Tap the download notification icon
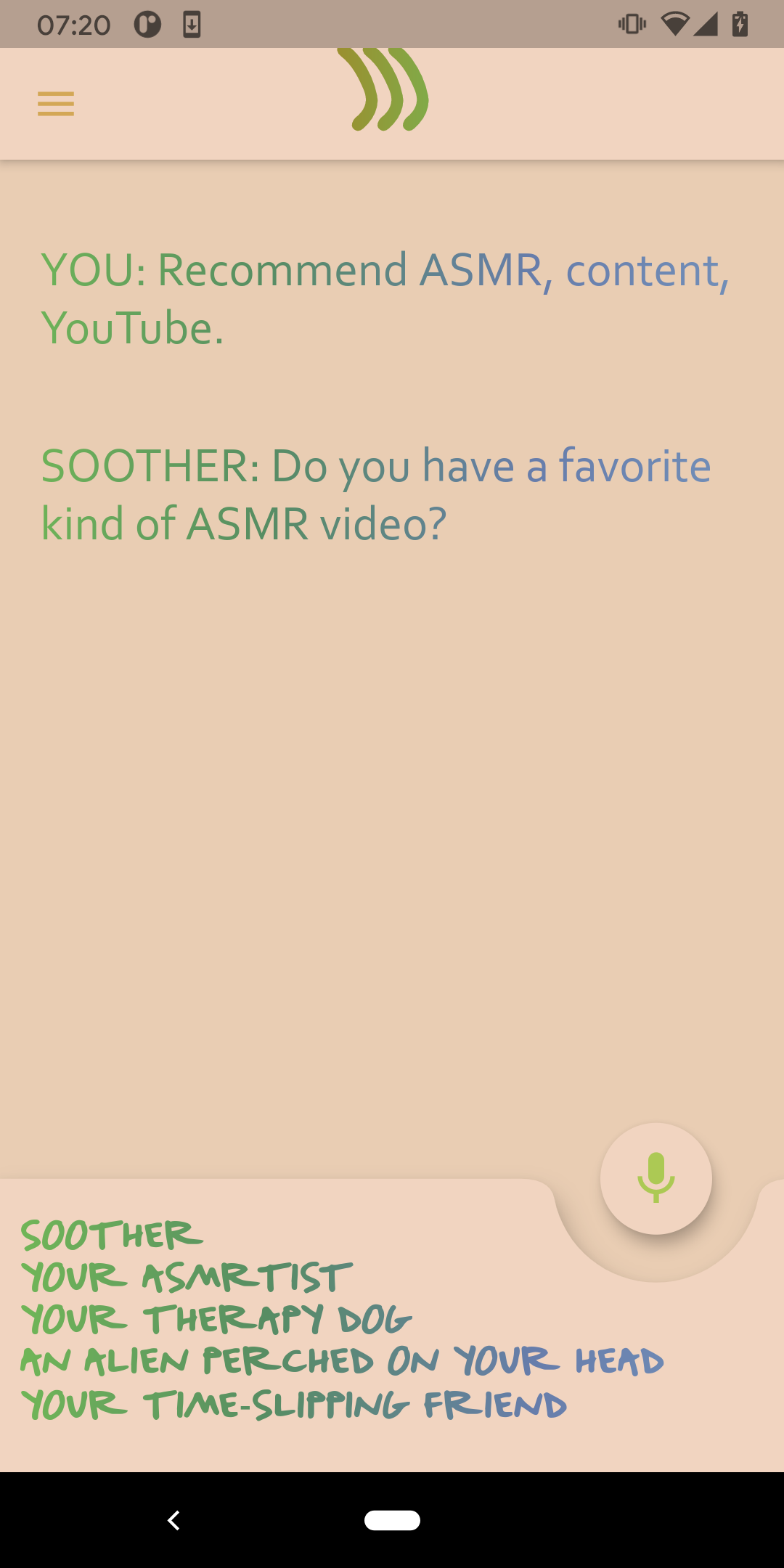The width and height of the screenshot is (784, 1568). [191, 24]
